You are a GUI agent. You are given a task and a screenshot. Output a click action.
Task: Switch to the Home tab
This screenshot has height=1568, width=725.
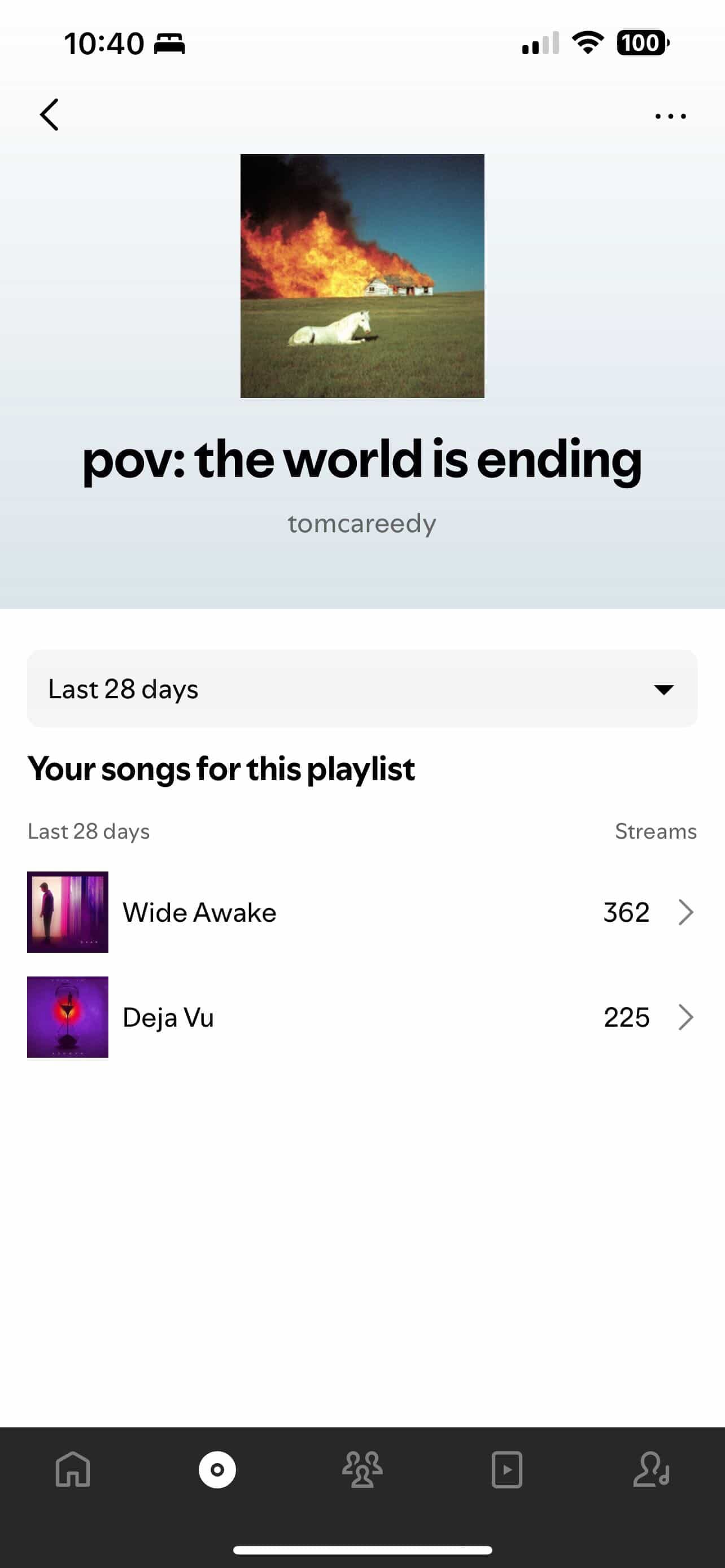(72, 1469)
